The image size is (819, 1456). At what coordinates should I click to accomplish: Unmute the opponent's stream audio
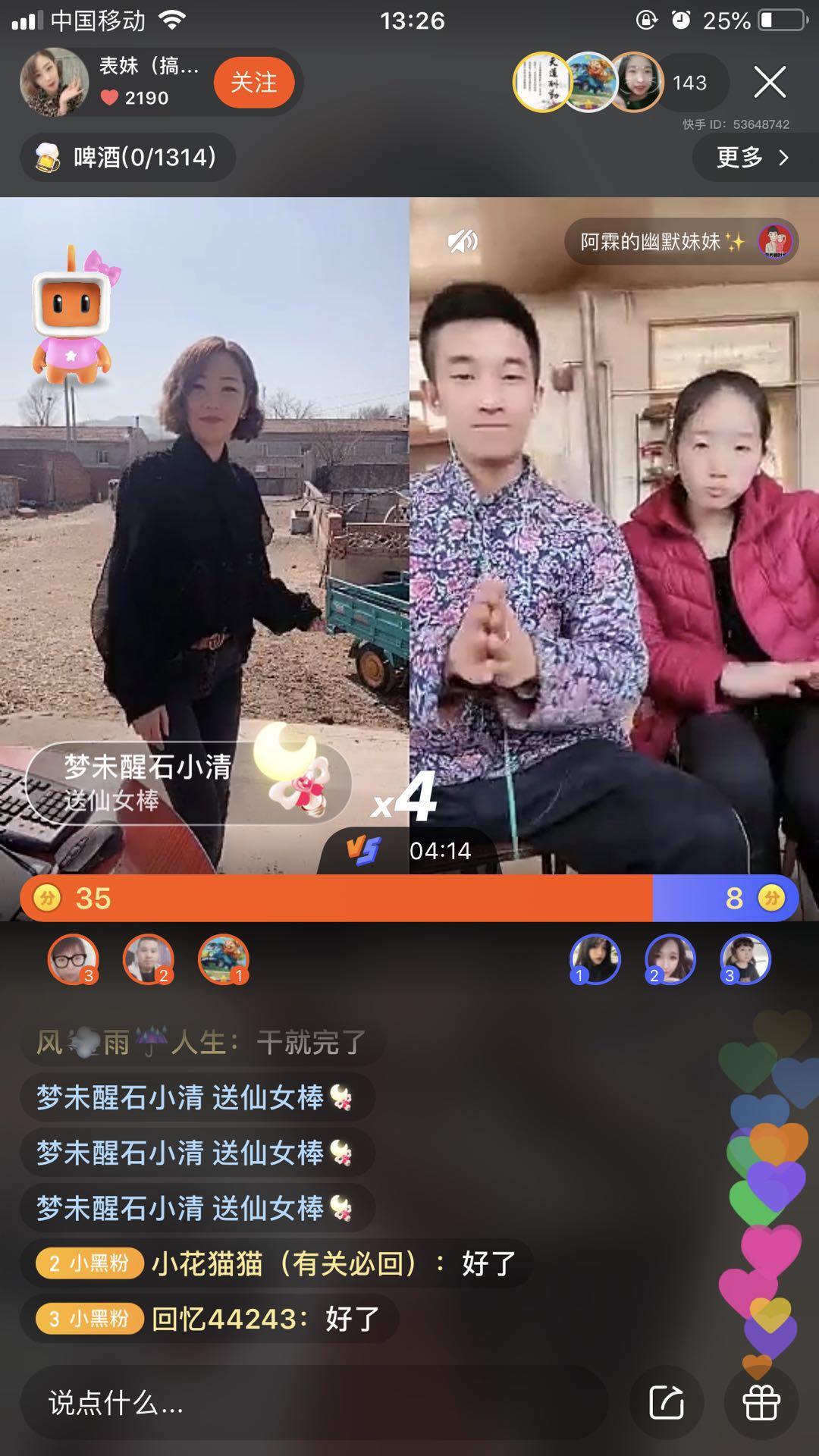click(462, 242)
